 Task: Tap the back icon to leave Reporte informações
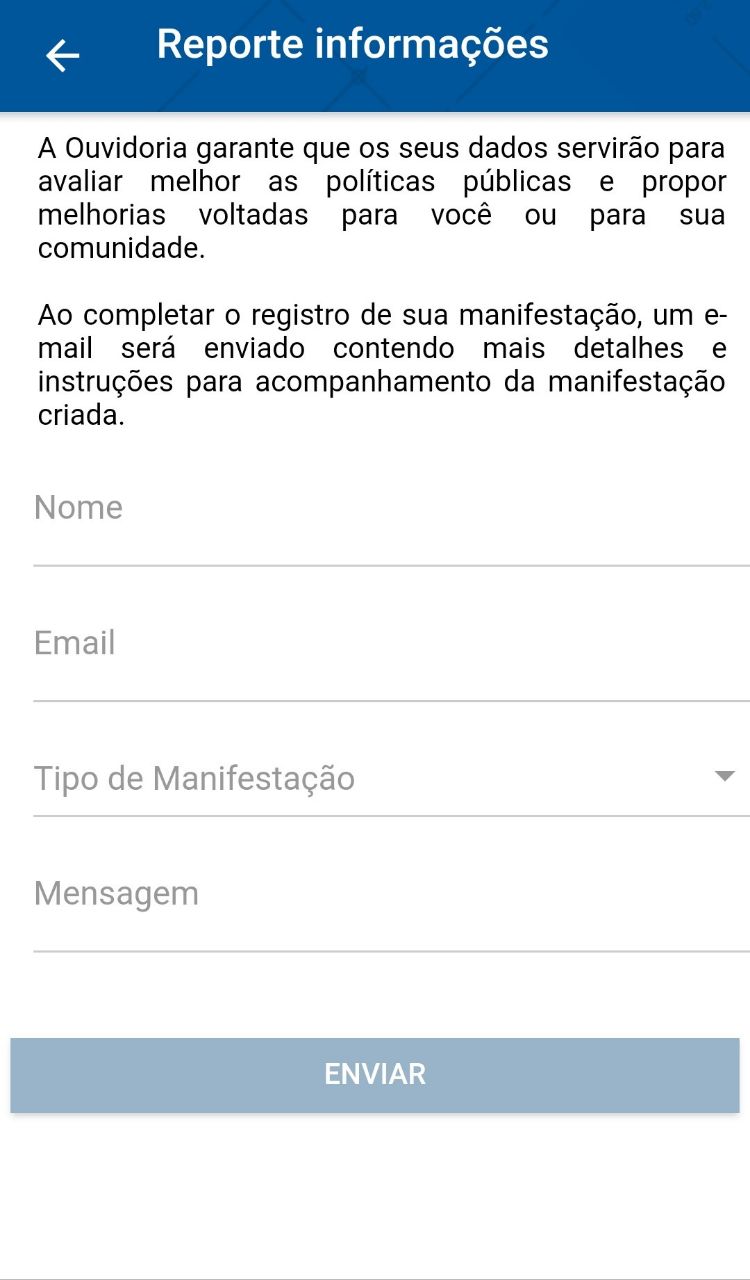(x=62, y=55)
